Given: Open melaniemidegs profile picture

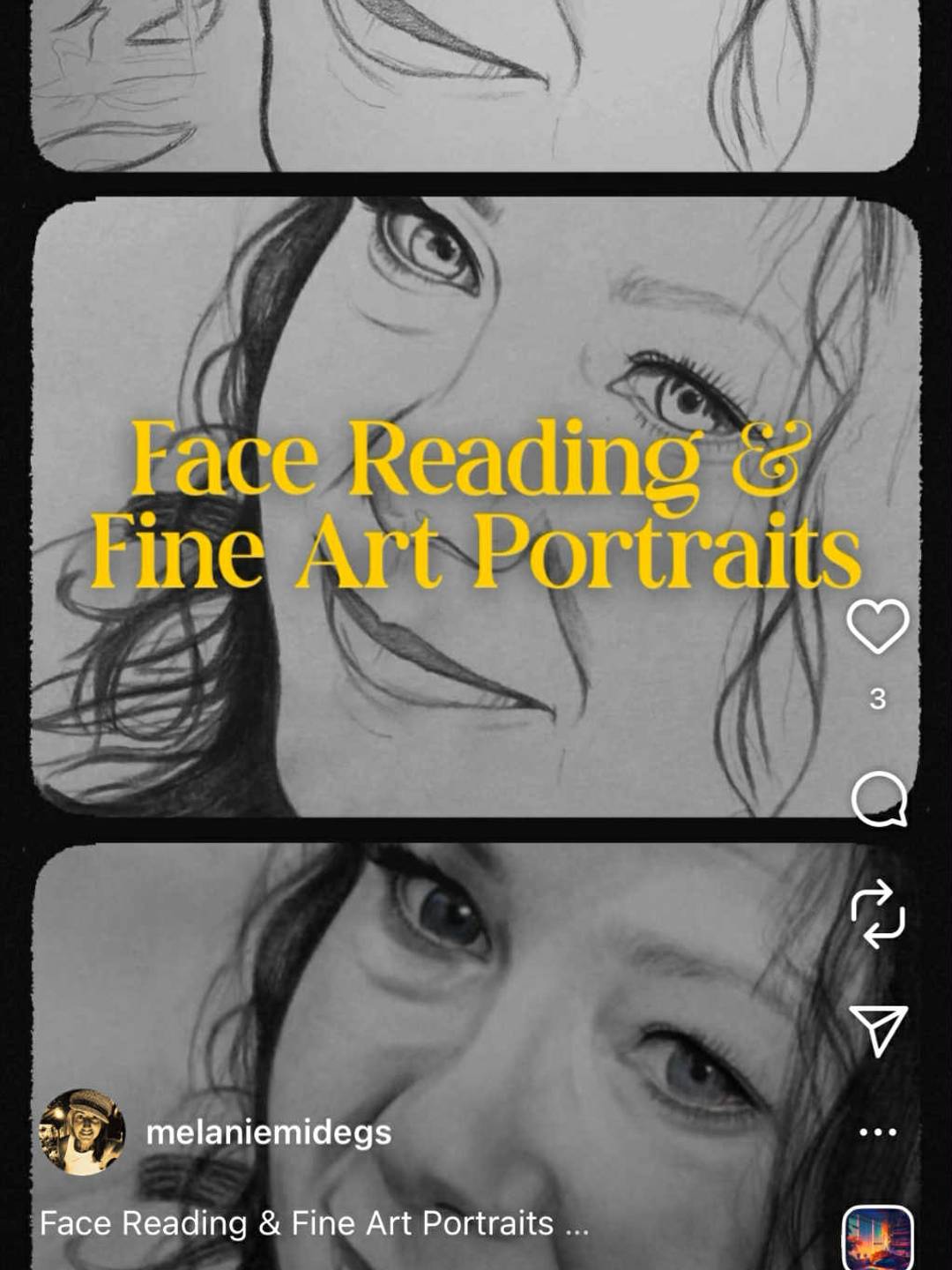Looking at the screenshot, I should tap(81, 1132).
